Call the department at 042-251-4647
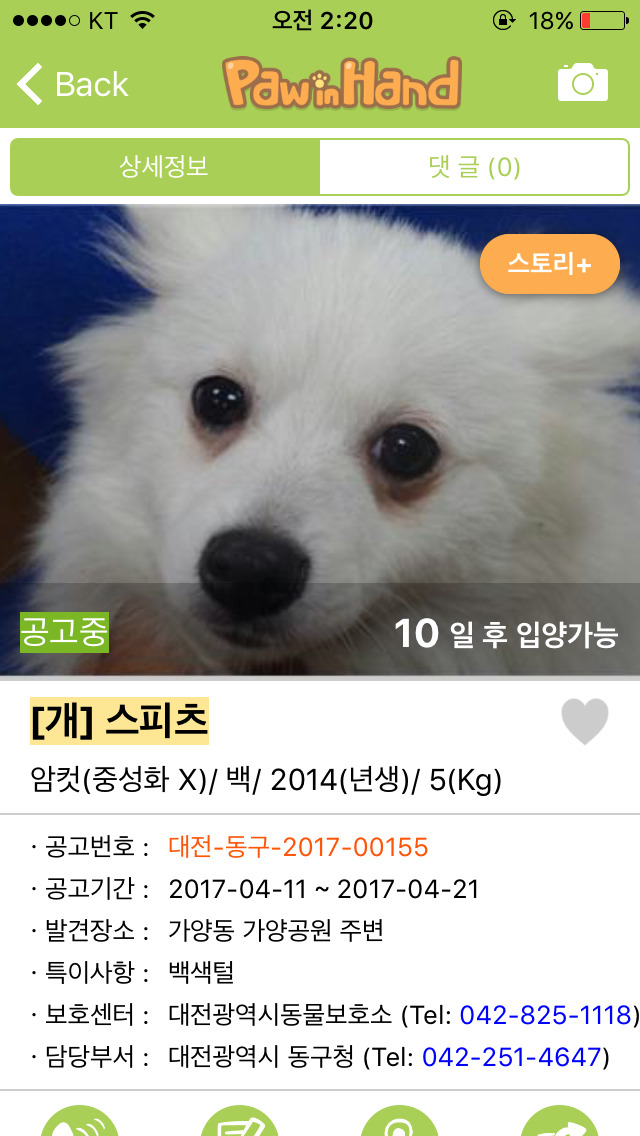The width and height of the screenshot is (640, 1136). pos(511,1056)
